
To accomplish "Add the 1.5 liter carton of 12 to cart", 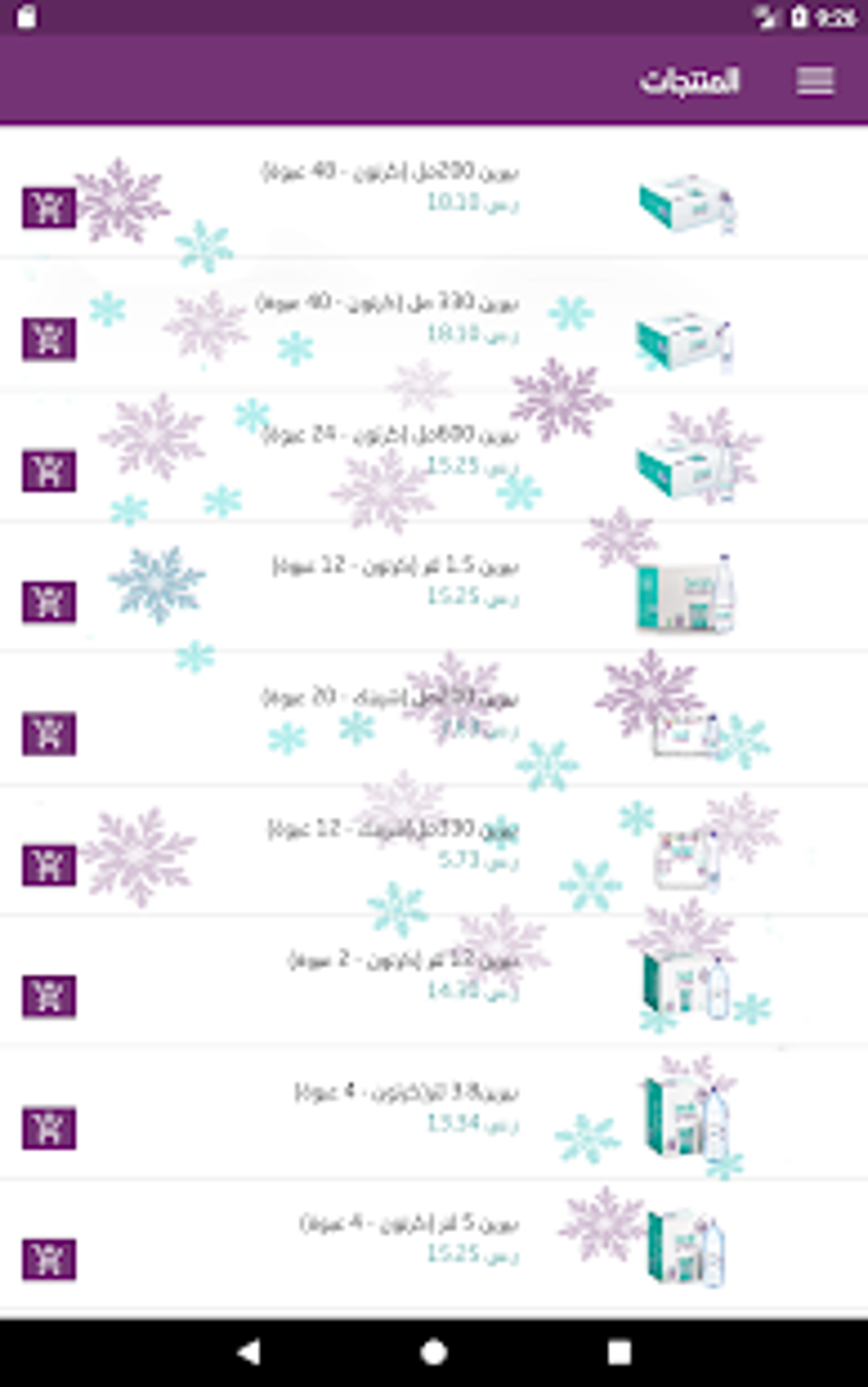I will coord(49,602).
